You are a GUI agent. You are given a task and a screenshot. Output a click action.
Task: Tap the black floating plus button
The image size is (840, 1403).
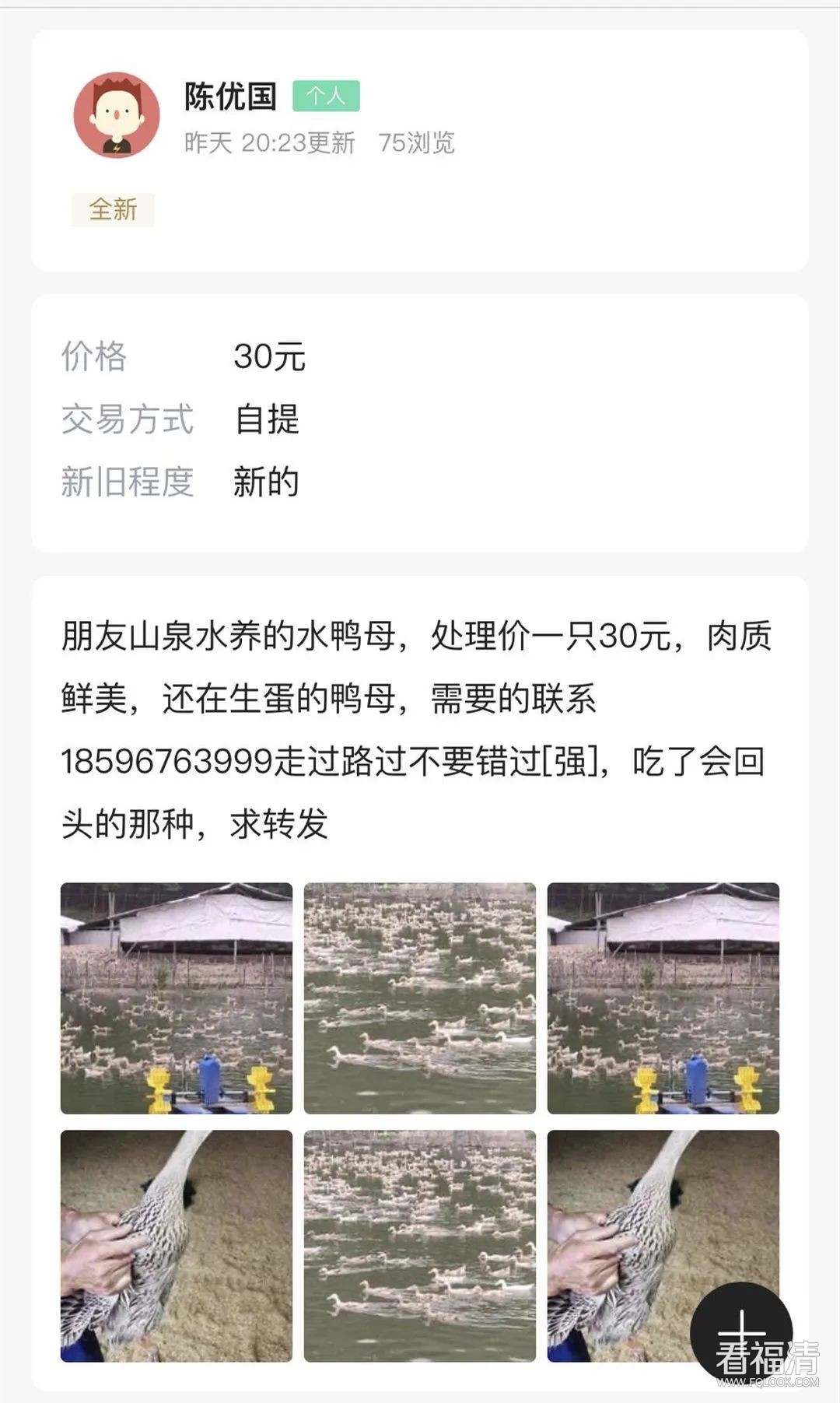[x=740, y=1332]
